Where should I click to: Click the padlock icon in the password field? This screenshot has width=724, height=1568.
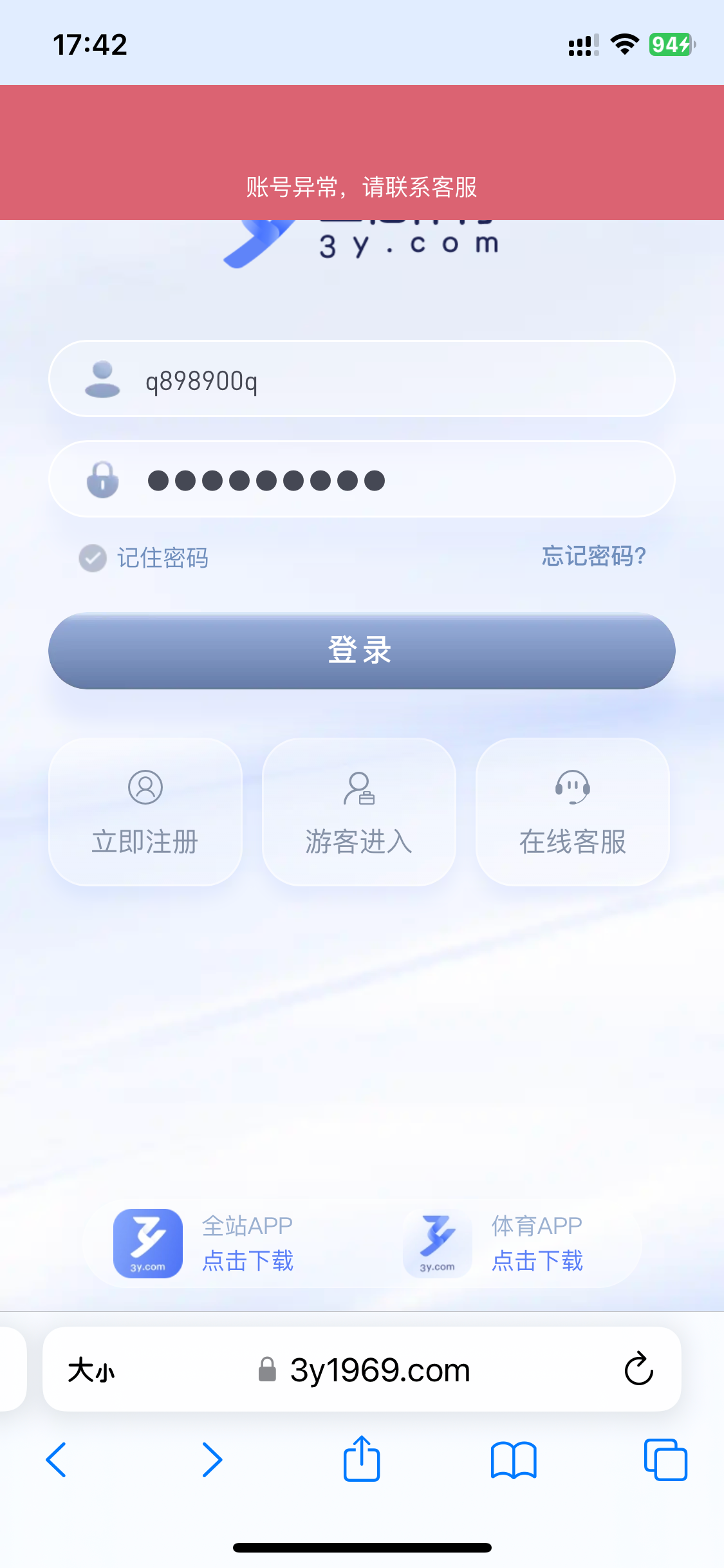[103, 480]
